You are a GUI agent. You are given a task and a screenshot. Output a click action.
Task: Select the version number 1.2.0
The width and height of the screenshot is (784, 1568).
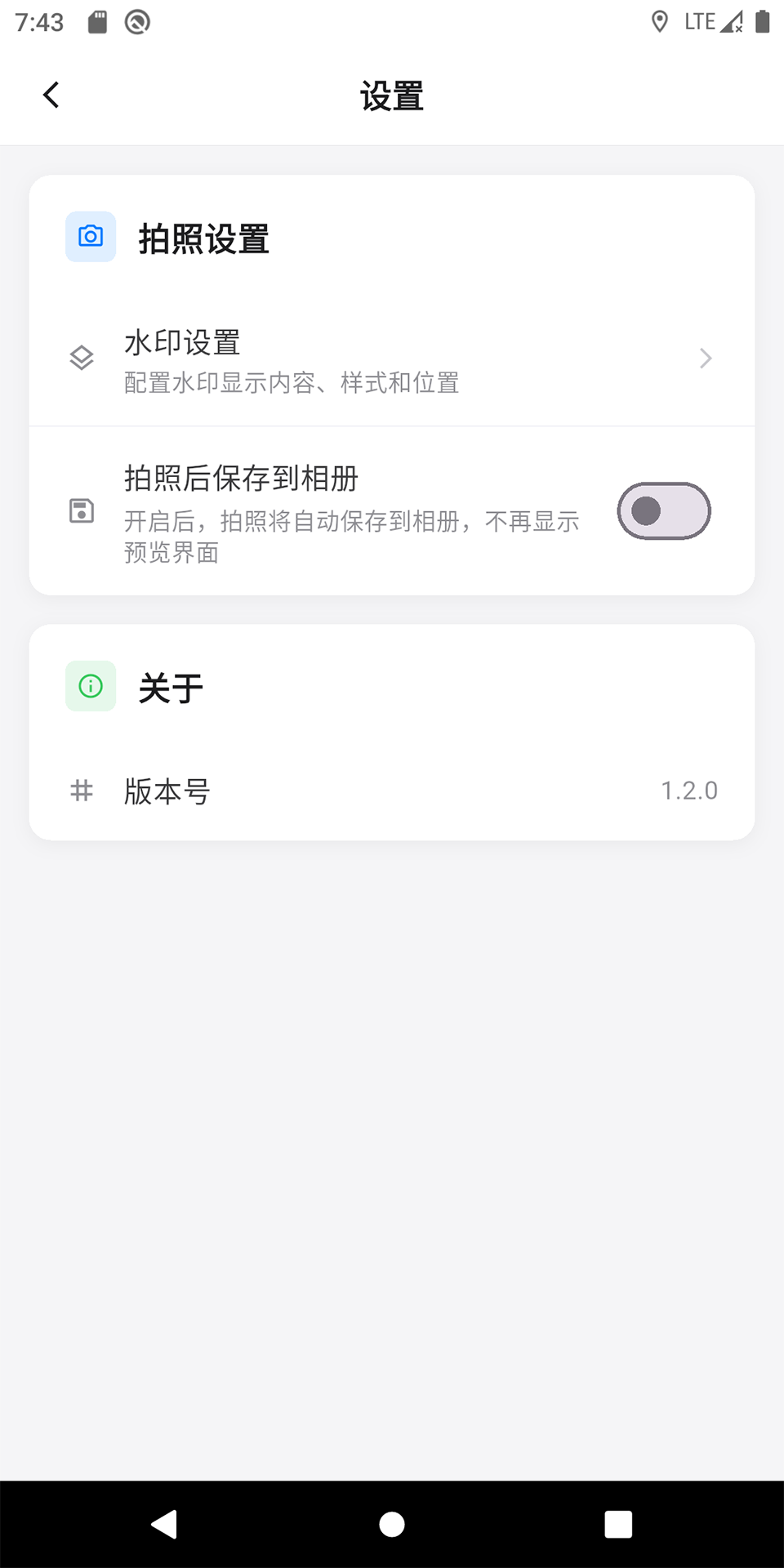pos(689,790)
